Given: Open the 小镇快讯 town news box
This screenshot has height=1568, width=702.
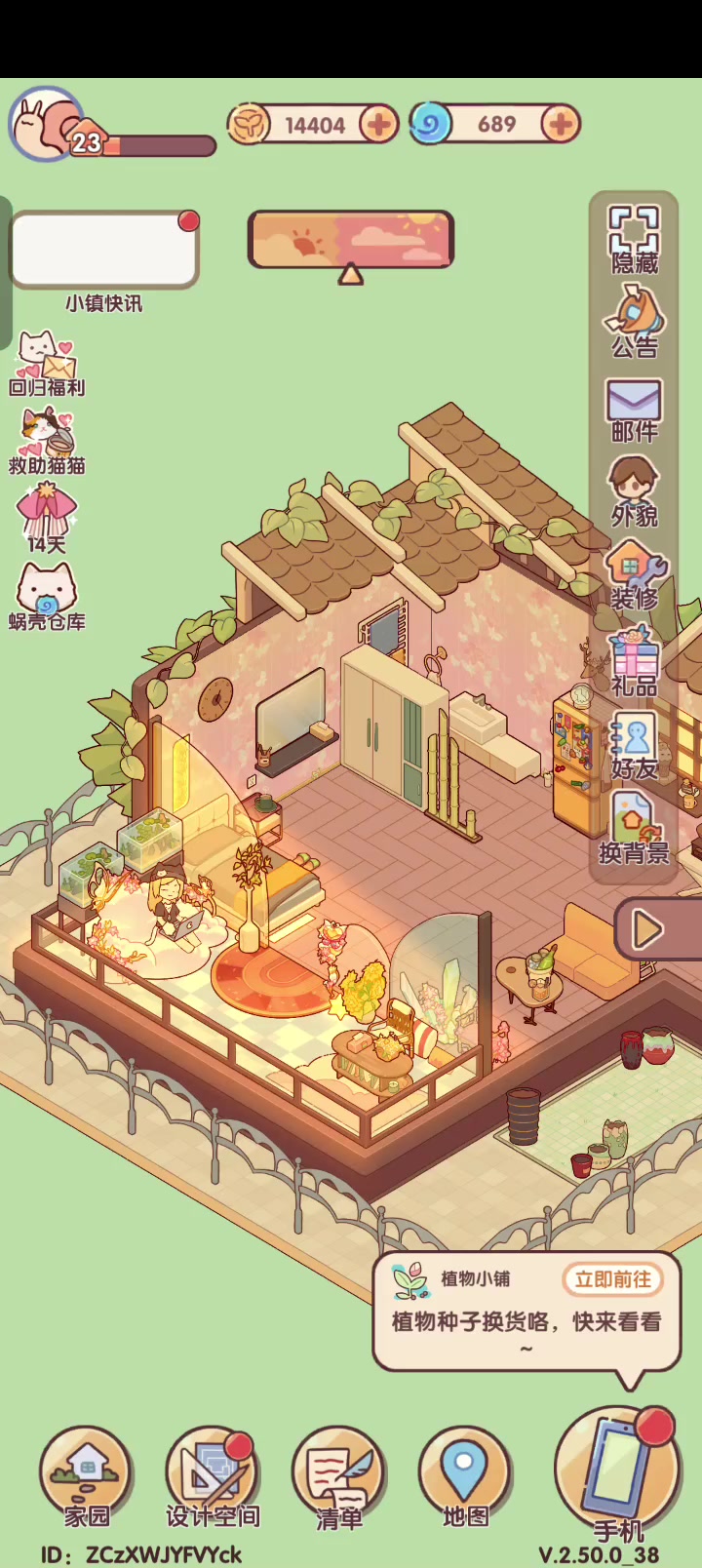Looking at the screenshot, I should (x=104, y=250).
